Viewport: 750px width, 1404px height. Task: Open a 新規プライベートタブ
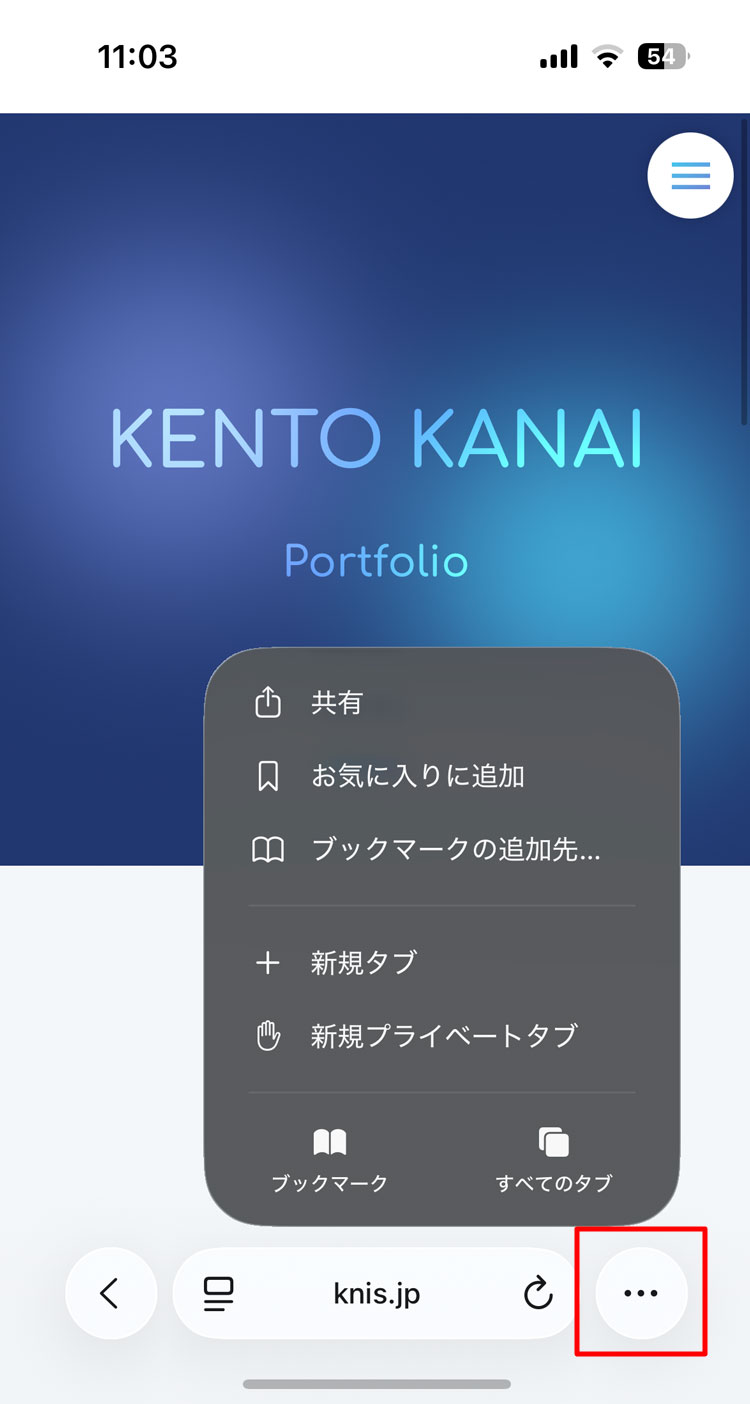click(443, 1035)
